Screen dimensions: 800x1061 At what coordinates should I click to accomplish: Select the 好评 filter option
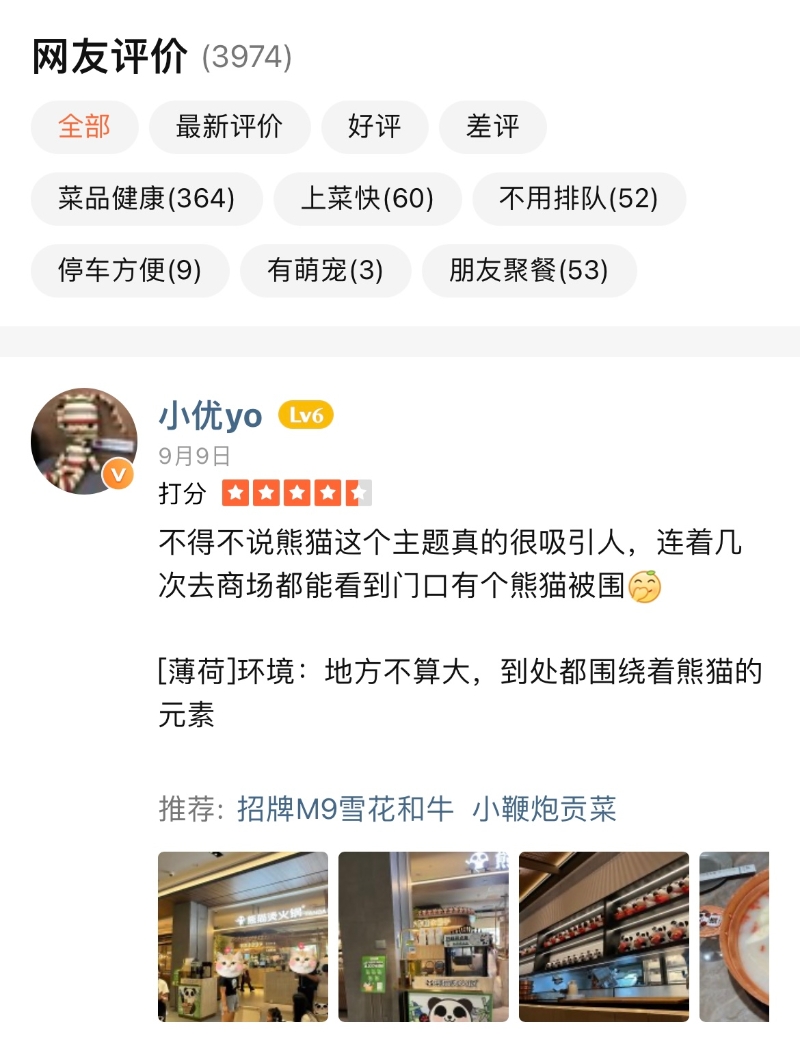(374, 127)
